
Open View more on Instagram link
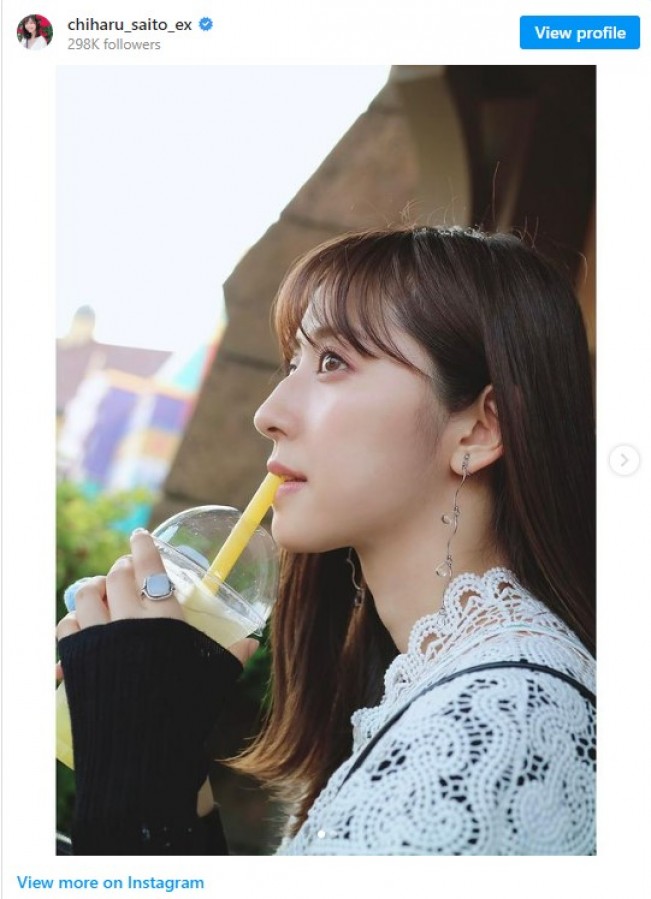[110, 883]
